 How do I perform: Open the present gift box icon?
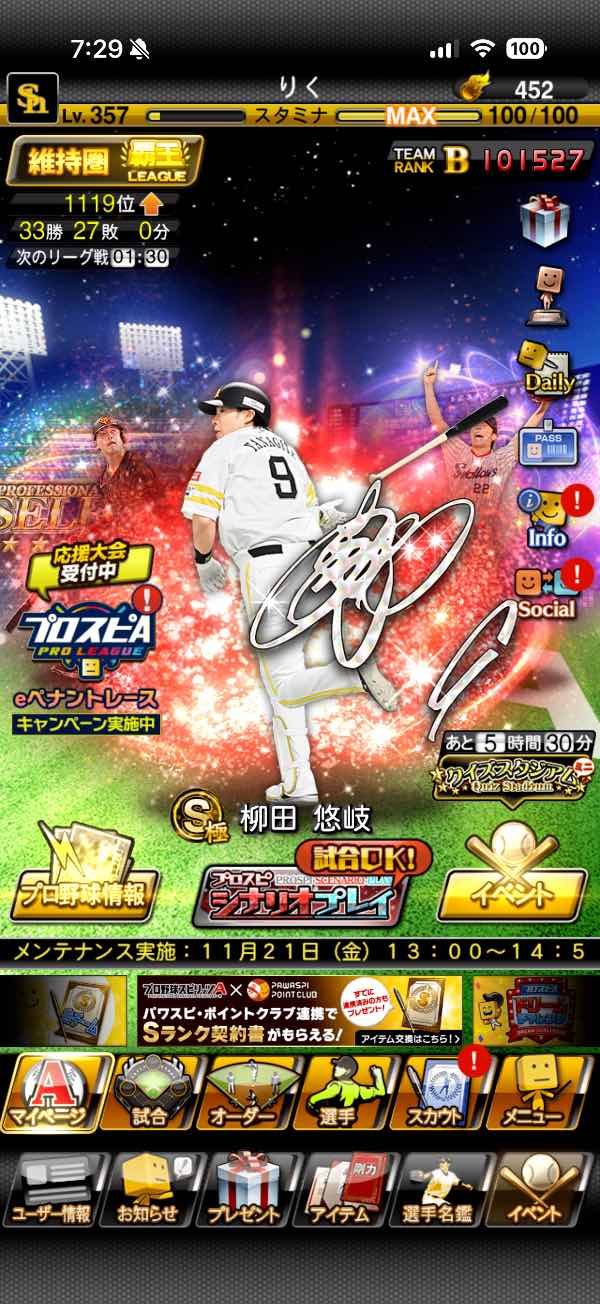[544, 220]
